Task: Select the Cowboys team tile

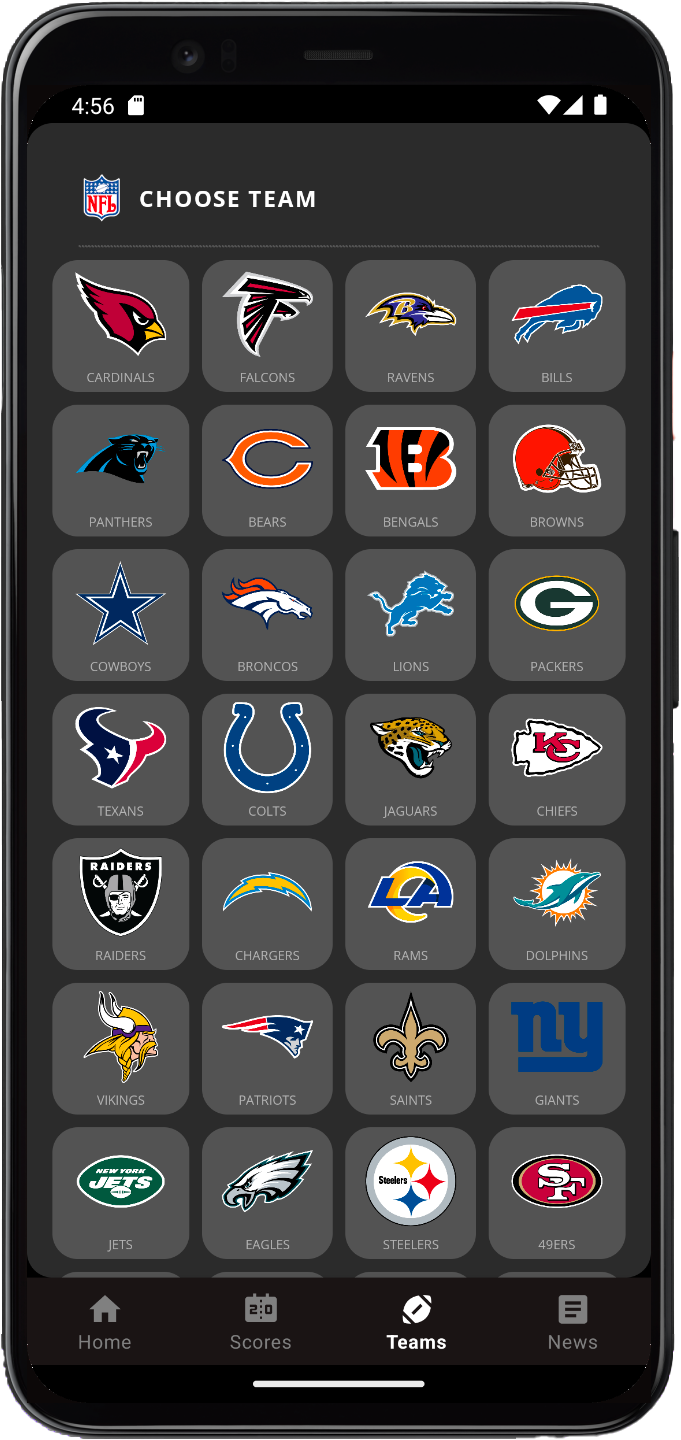Action: pos(120,615)
